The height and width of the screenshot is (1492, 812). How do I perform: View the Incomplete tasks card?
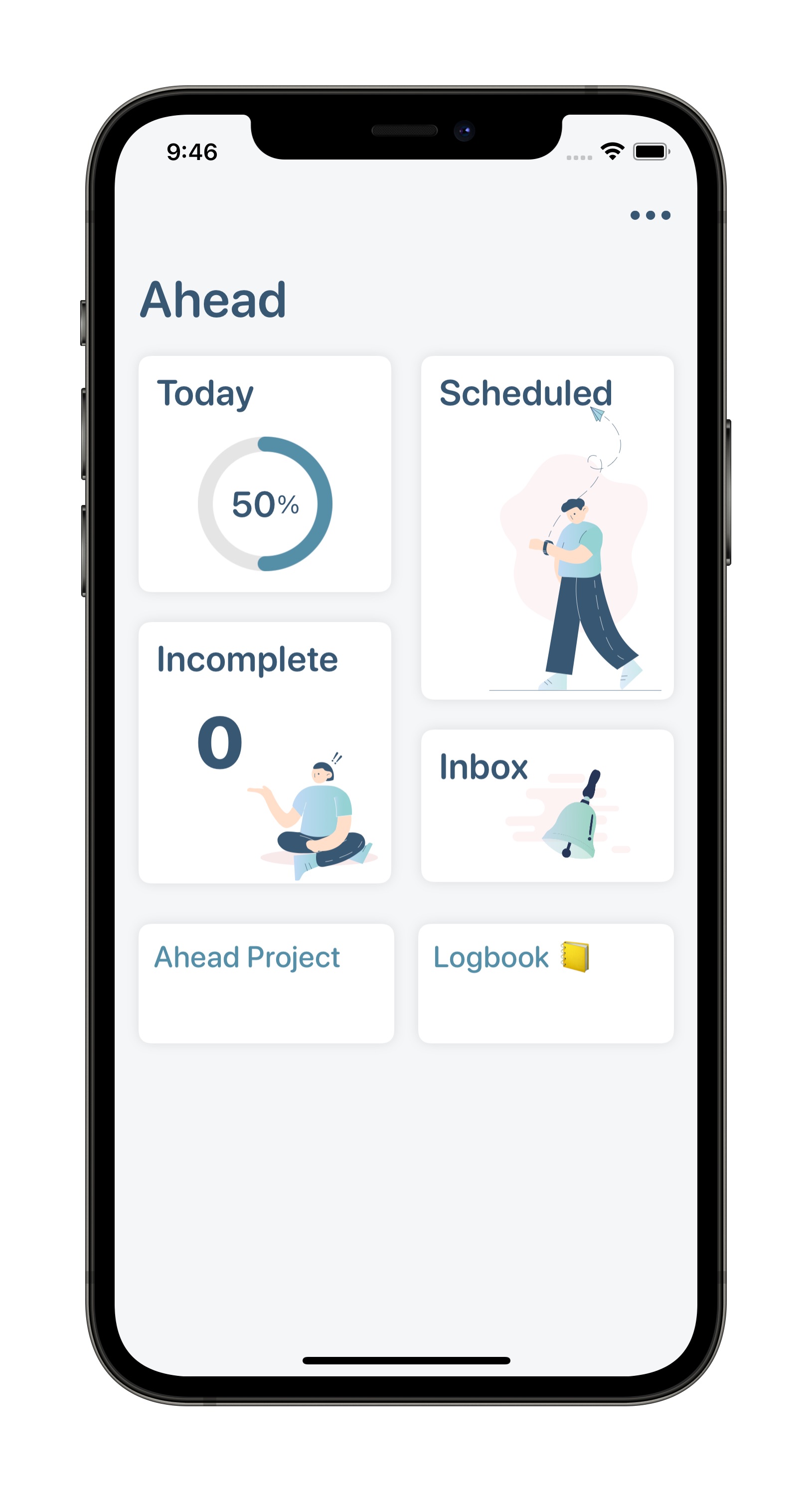tap(265, 752)
